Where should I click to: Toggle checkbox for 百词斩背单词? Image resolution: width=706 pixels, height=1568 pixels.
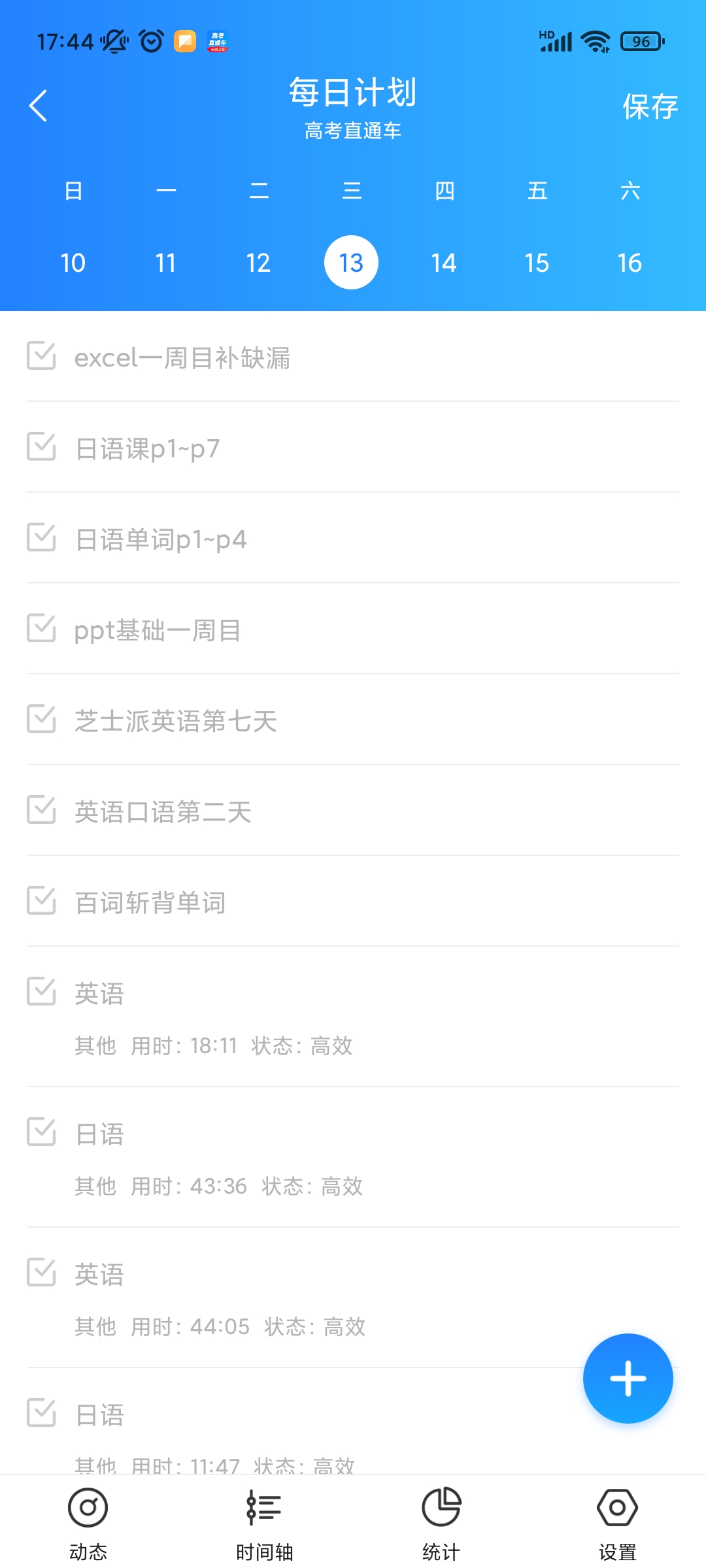[x=41, y=900]
